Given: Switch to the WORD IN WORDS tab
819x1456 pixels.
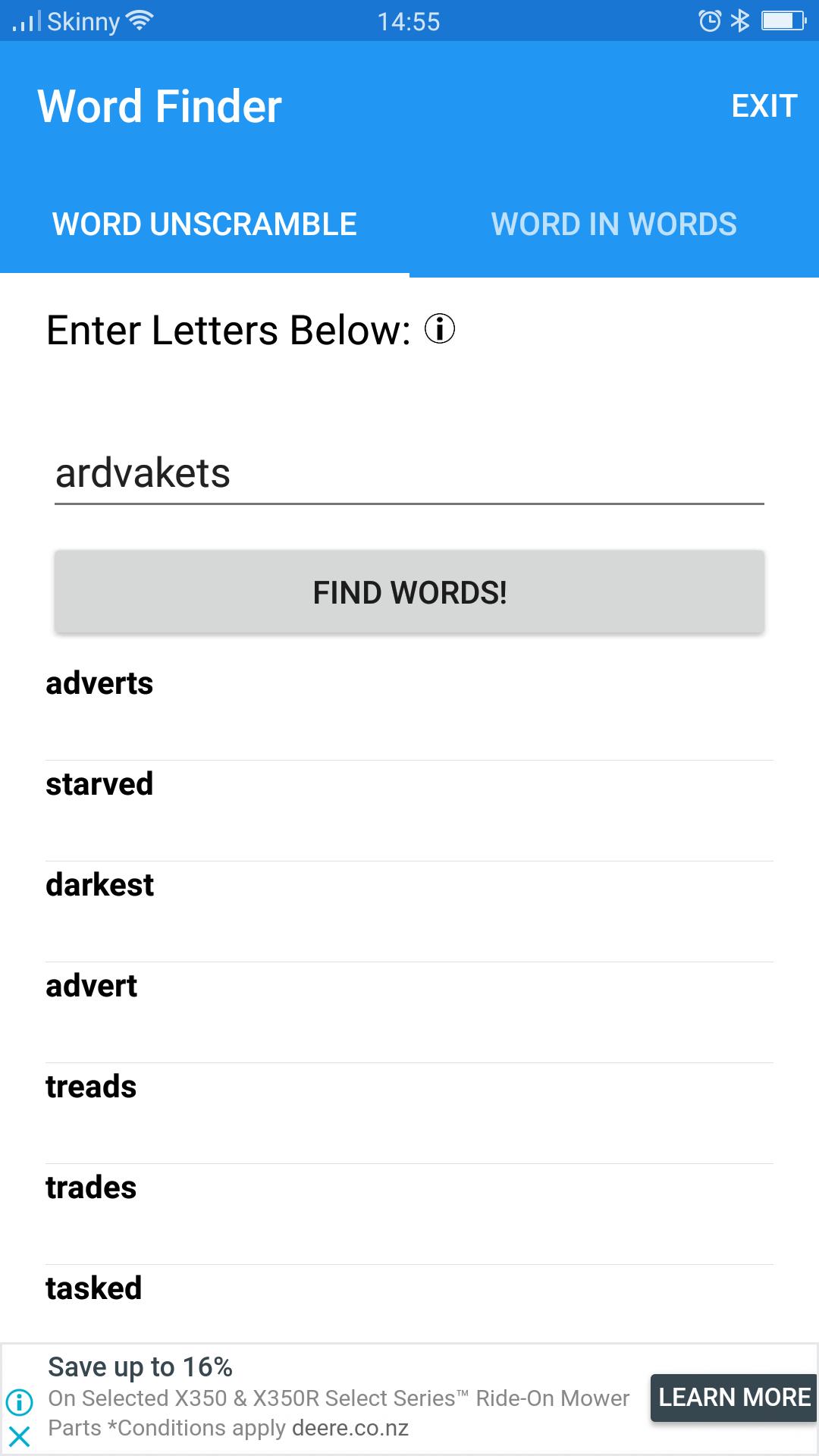Looking at the screenshot, I should 613,224.
